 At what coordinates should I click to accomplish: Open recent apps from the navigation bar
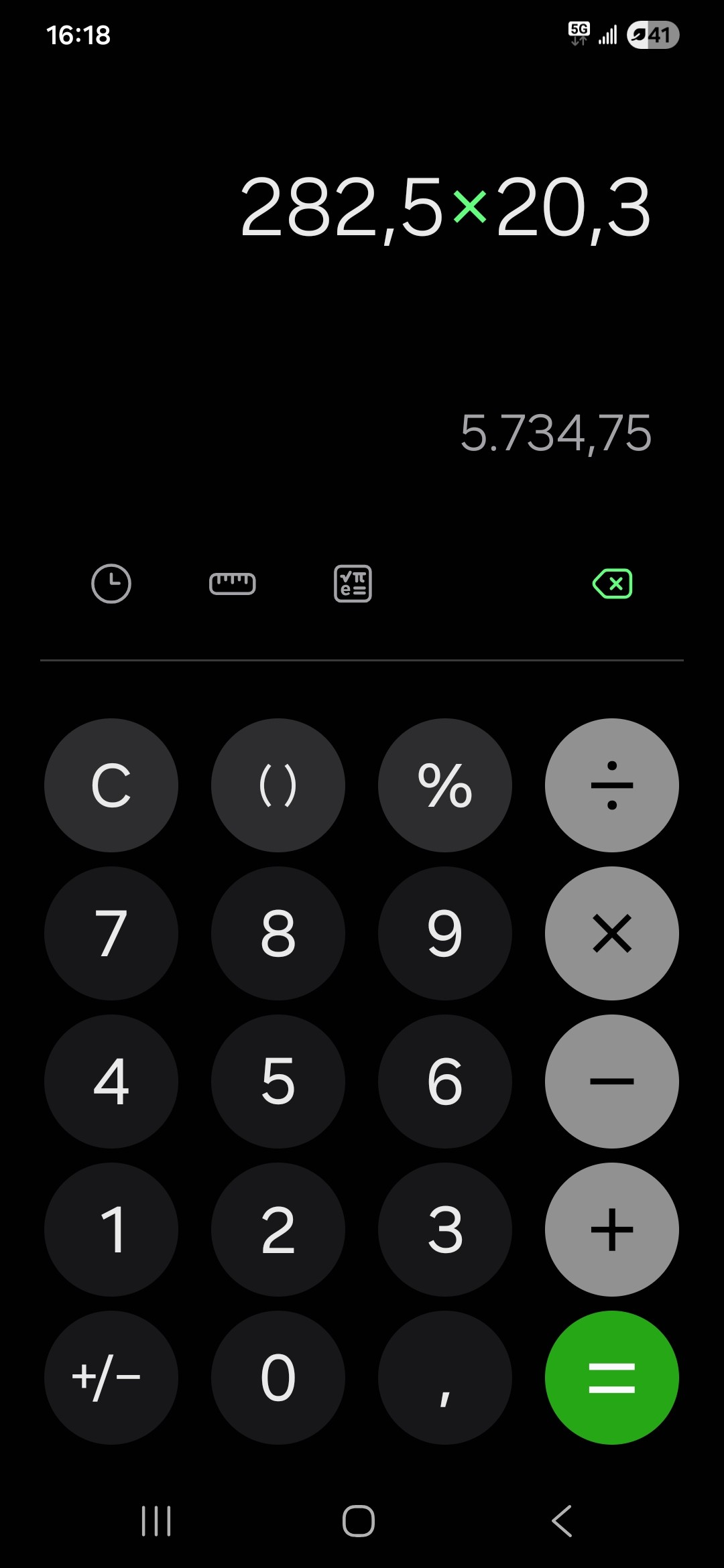156,1521
